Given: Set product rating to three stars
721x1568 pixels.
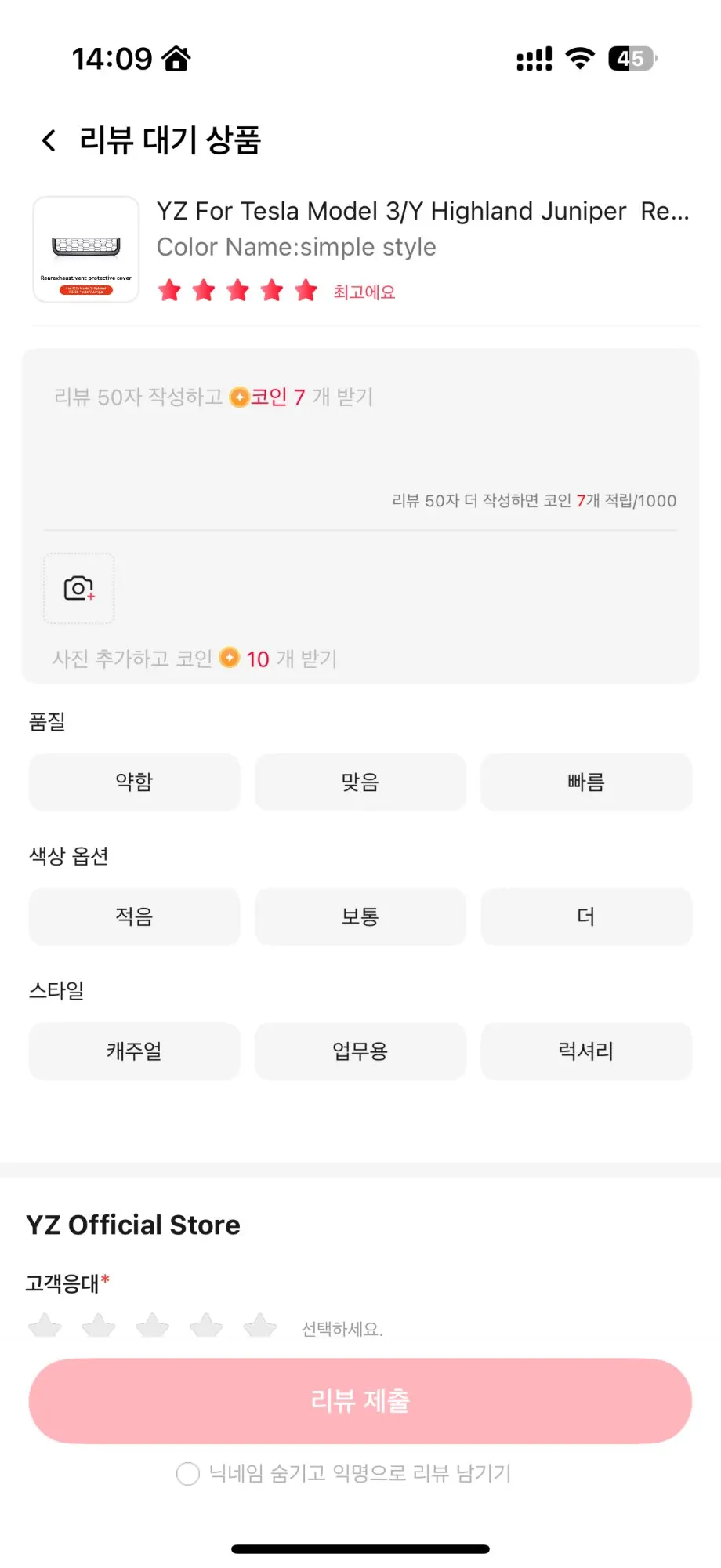Looking at the screenshot, I should pos(237,291).
